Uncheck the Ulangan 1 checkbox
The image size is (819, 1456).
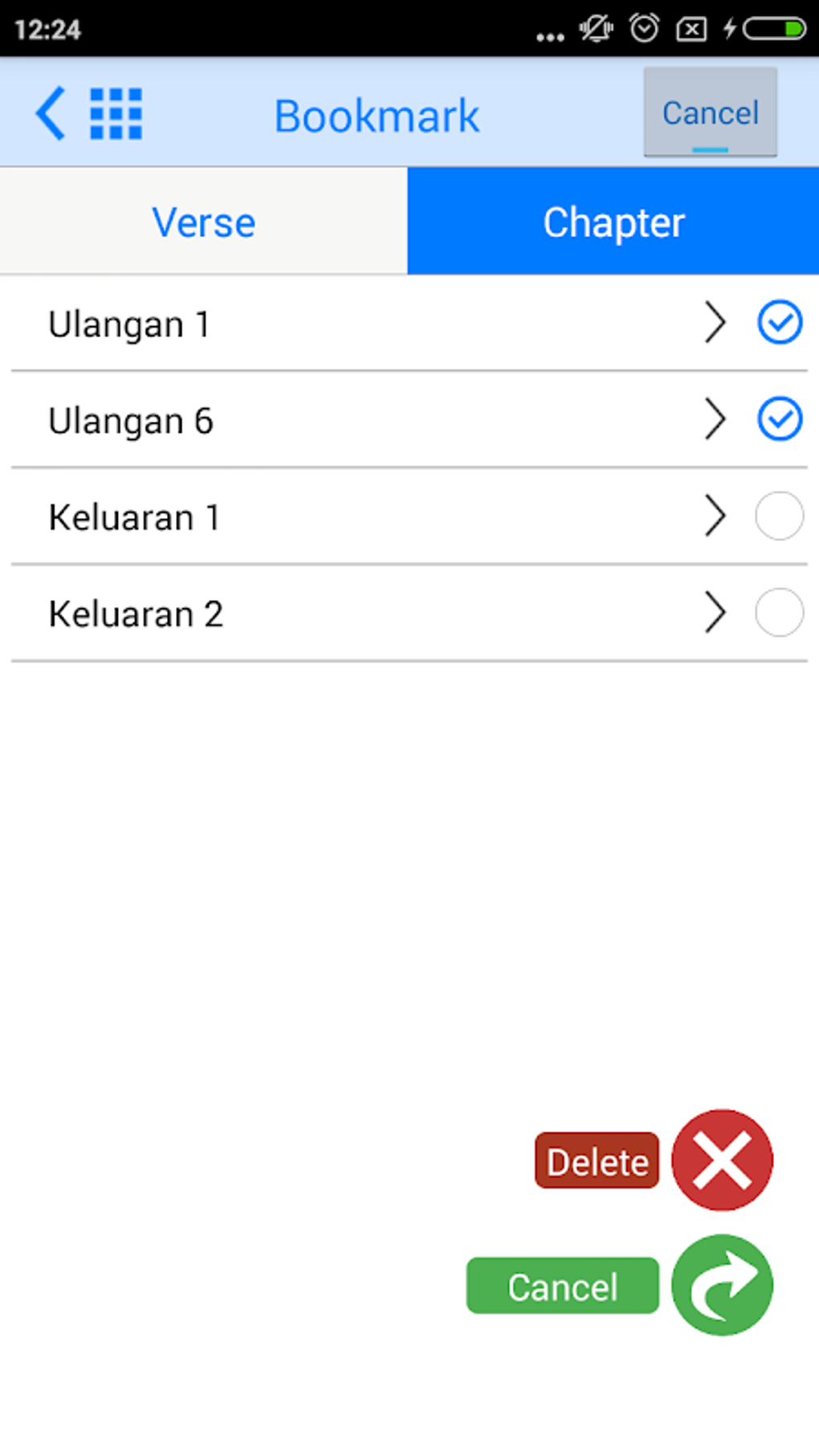[779, 323]
